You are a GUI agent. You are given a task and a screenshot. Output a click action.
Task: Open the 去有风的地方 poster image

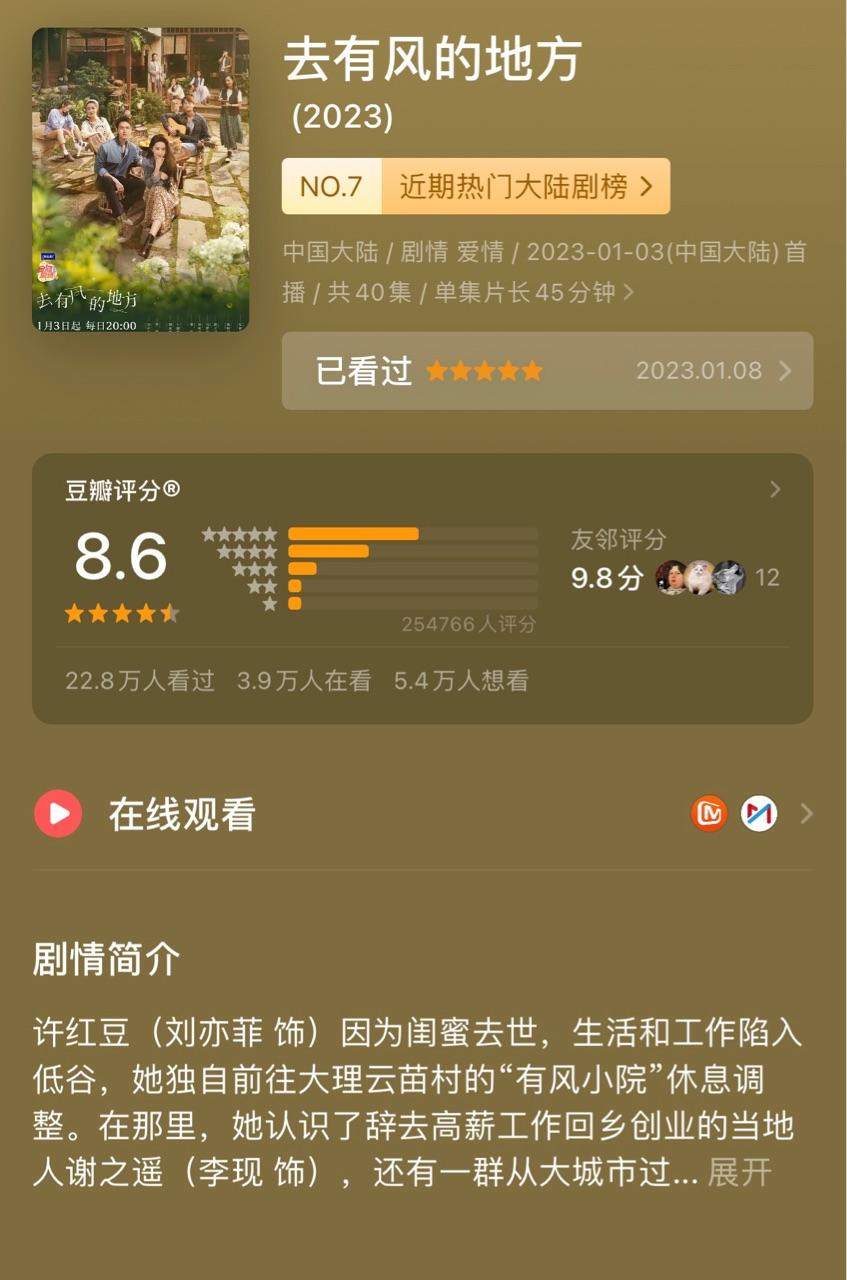(x=140, y=180)
